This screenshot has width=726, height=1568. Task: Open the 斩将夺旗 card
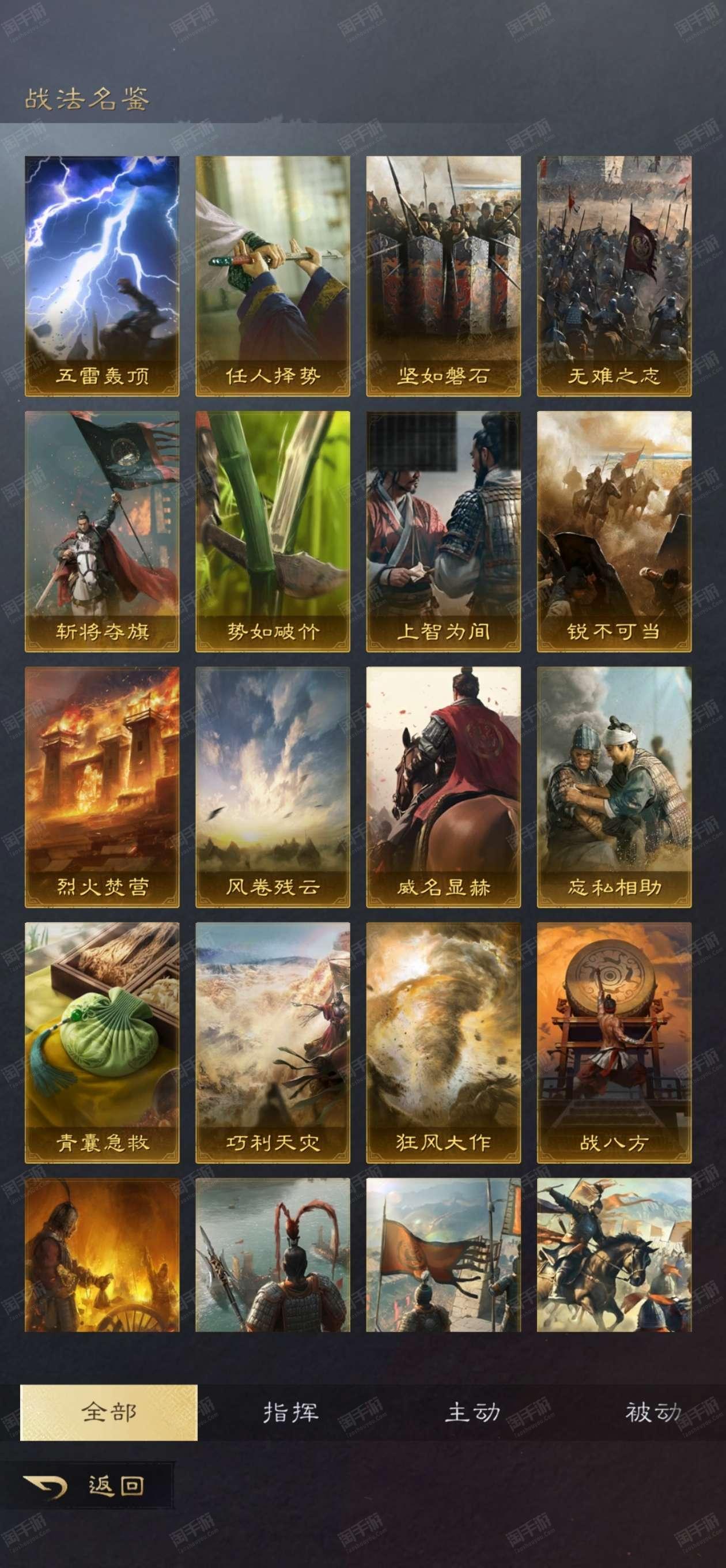[102, 532]
